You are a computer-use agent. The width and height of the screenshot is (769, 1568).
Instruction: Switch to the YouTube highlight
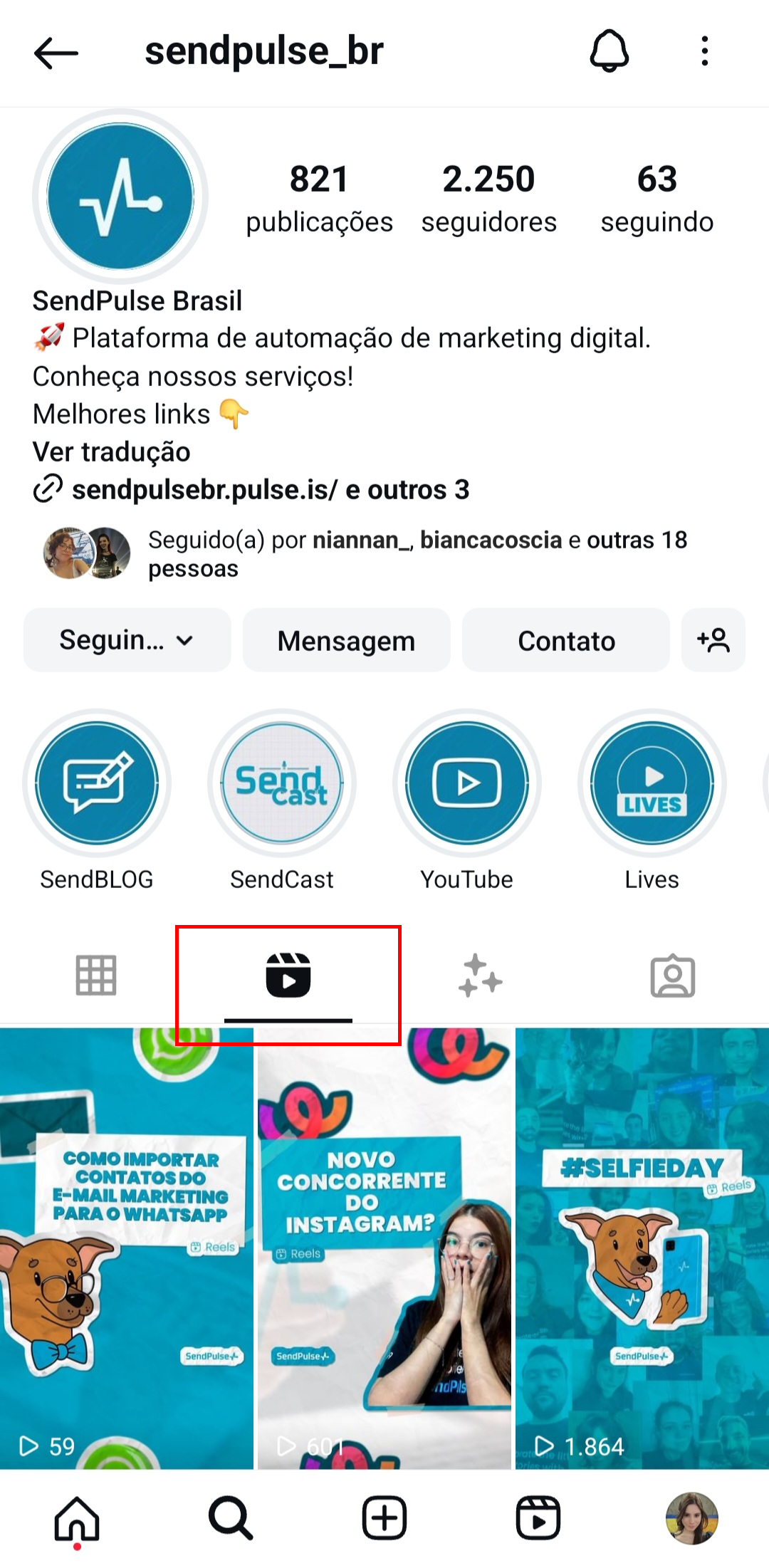[x=466, y=783]
